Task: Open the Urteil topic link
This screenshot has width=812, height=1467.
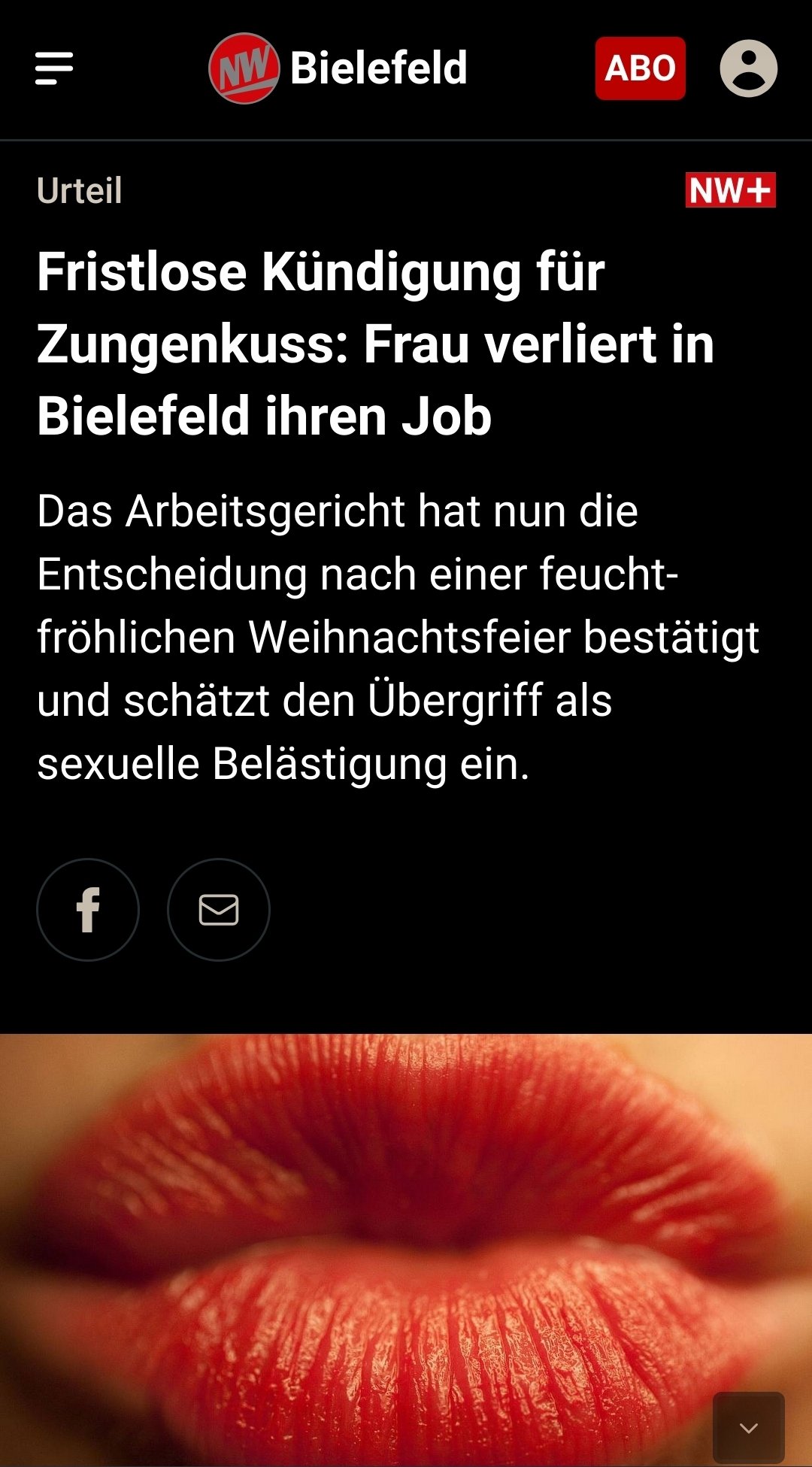Action: point(80,190)
